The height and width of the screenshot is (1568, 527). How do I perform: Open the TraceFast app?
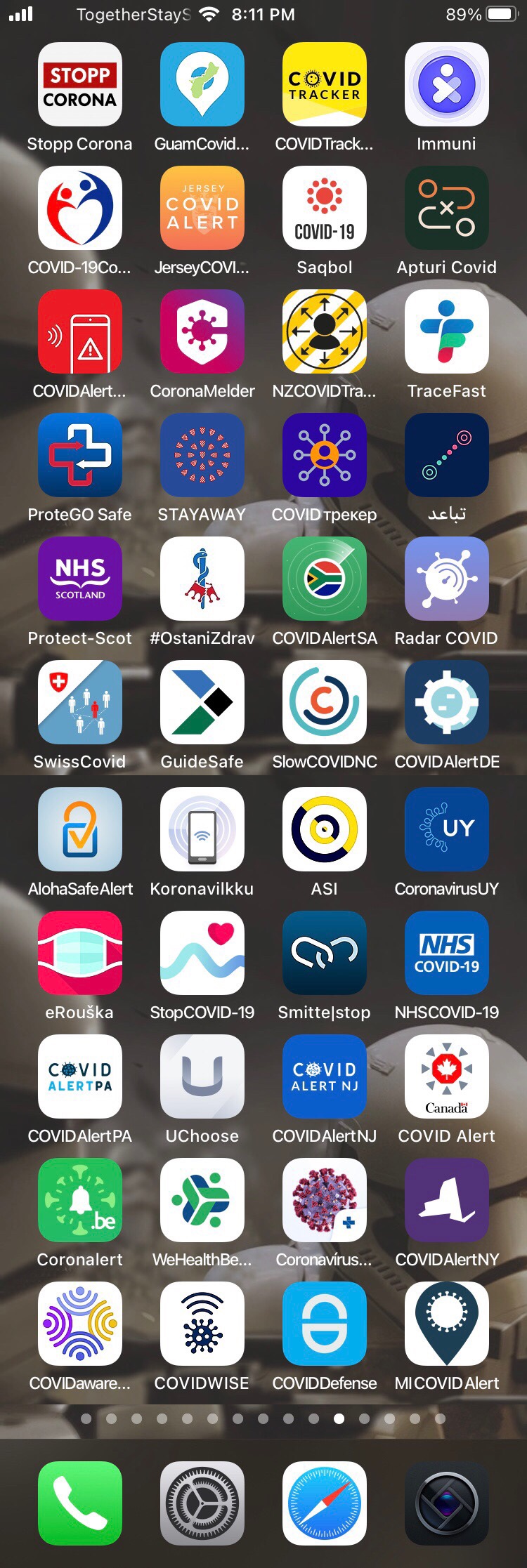point(446,331)
